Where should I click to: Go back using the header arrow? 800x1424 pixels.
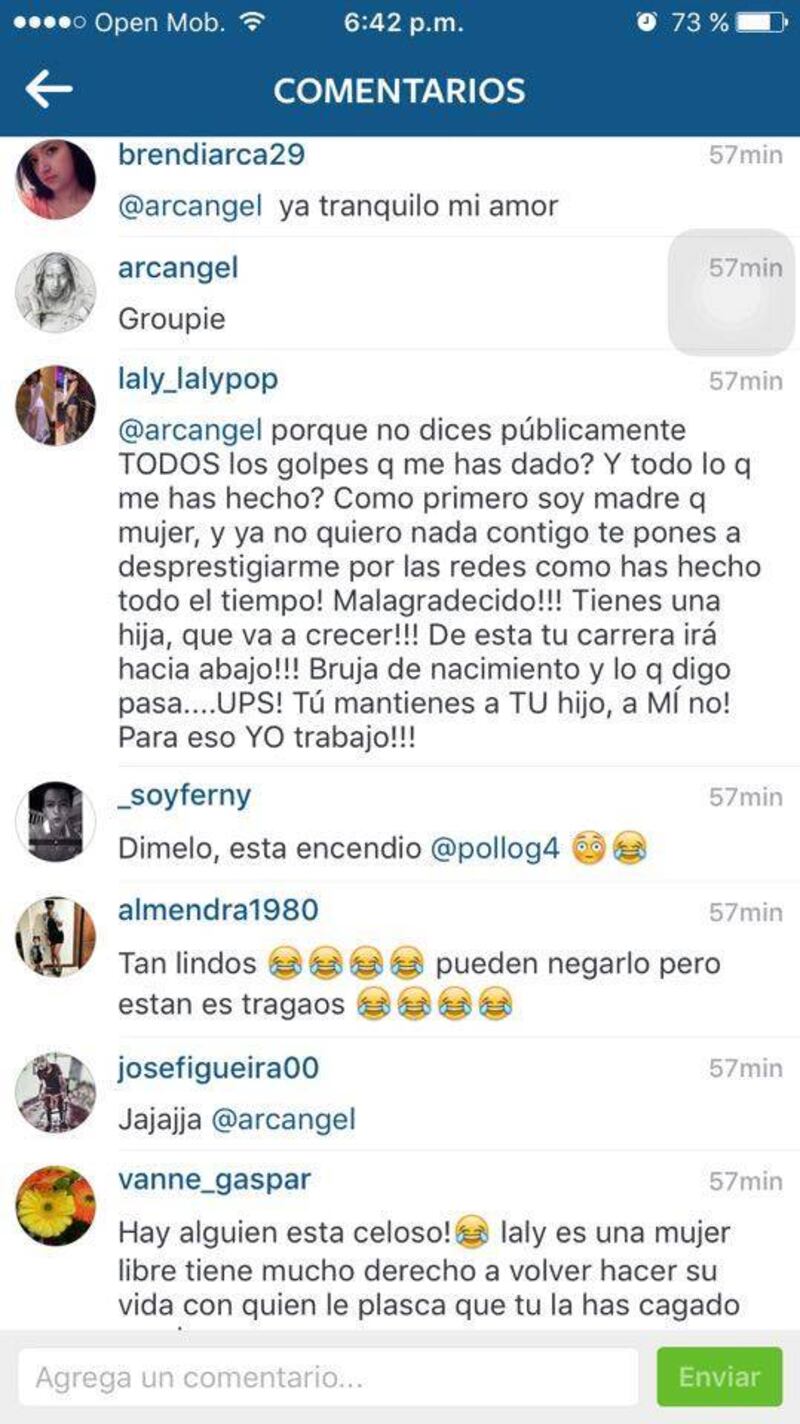pyautogui.click(x=48, y=89)
